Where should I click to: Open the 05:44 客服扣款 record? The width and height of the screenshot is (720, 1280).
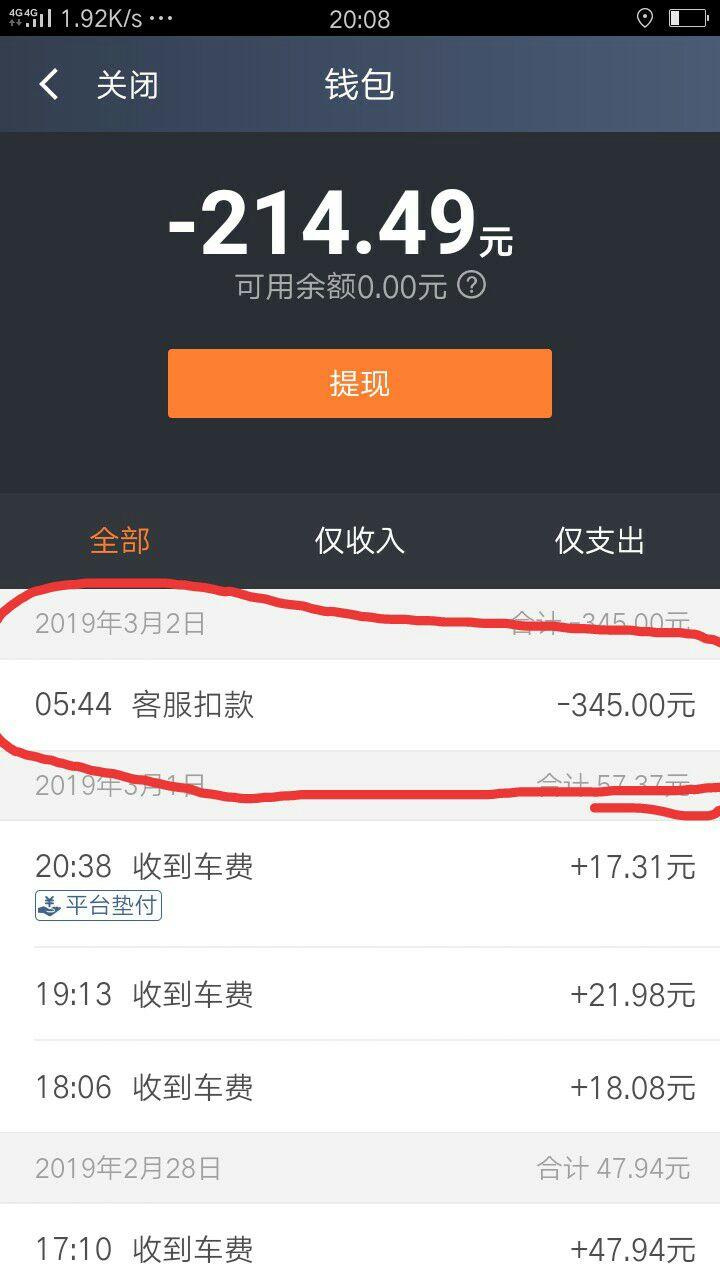pos(360,705)
